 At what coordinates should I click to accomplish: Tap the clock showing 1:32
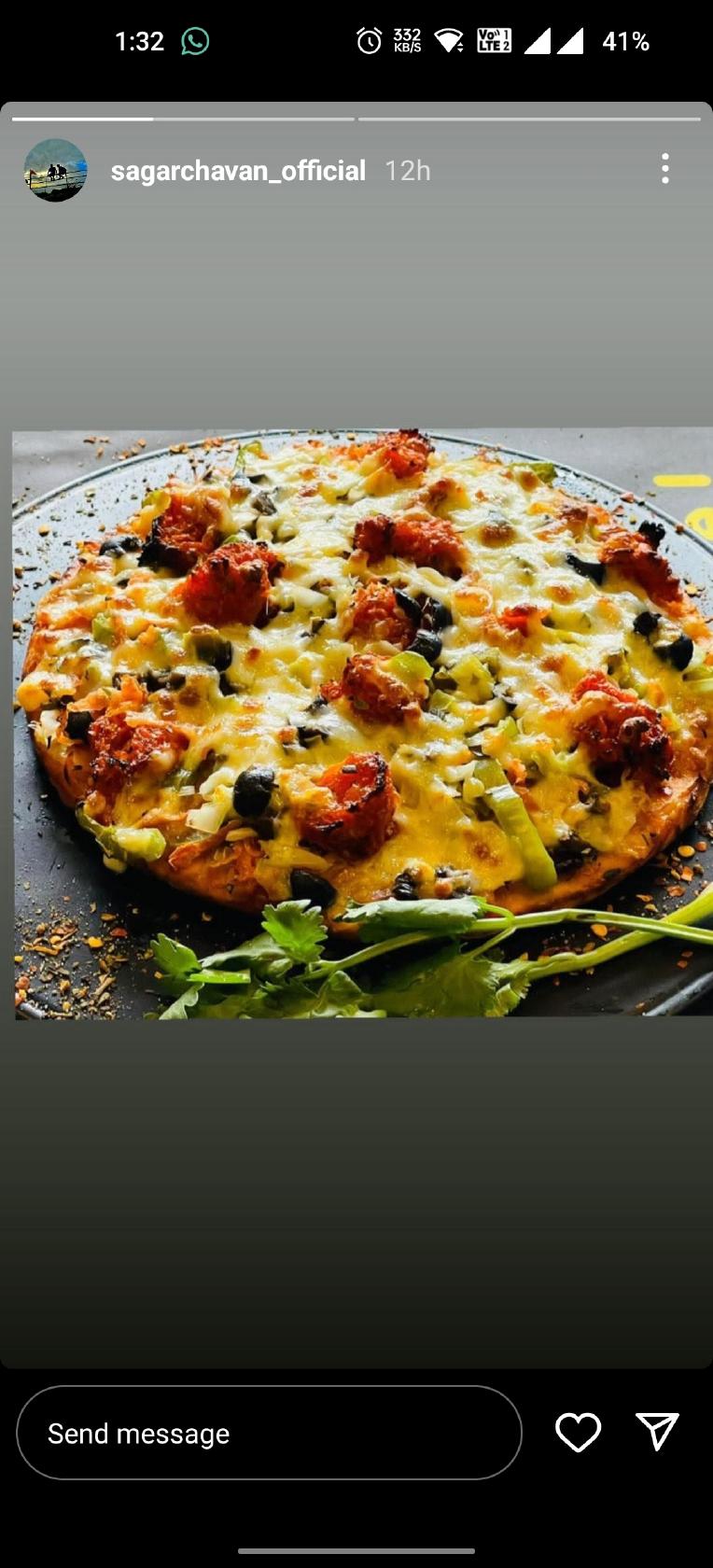tap(139, 39)
